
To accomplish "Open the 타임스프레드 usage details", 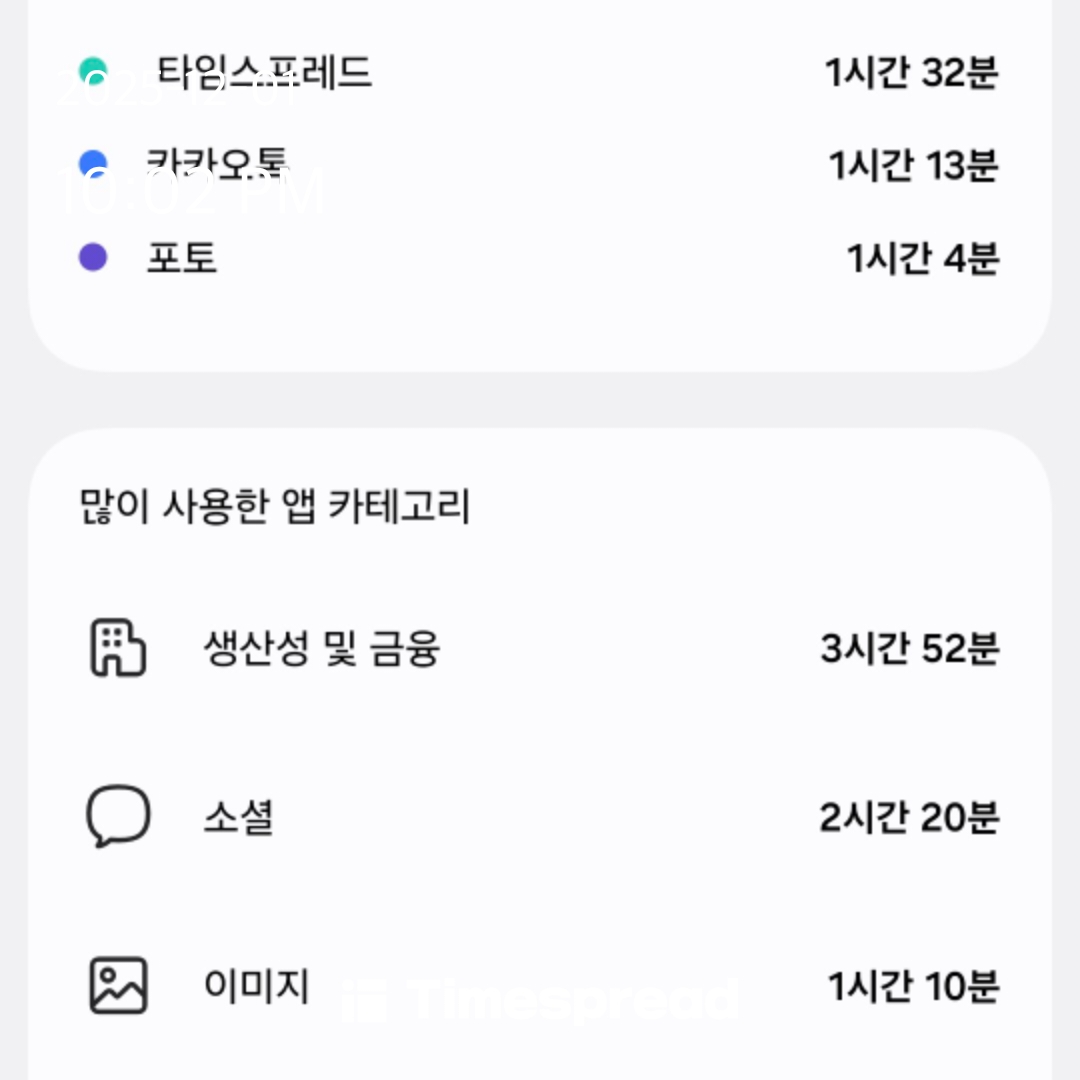I will (x=540, y=72).
